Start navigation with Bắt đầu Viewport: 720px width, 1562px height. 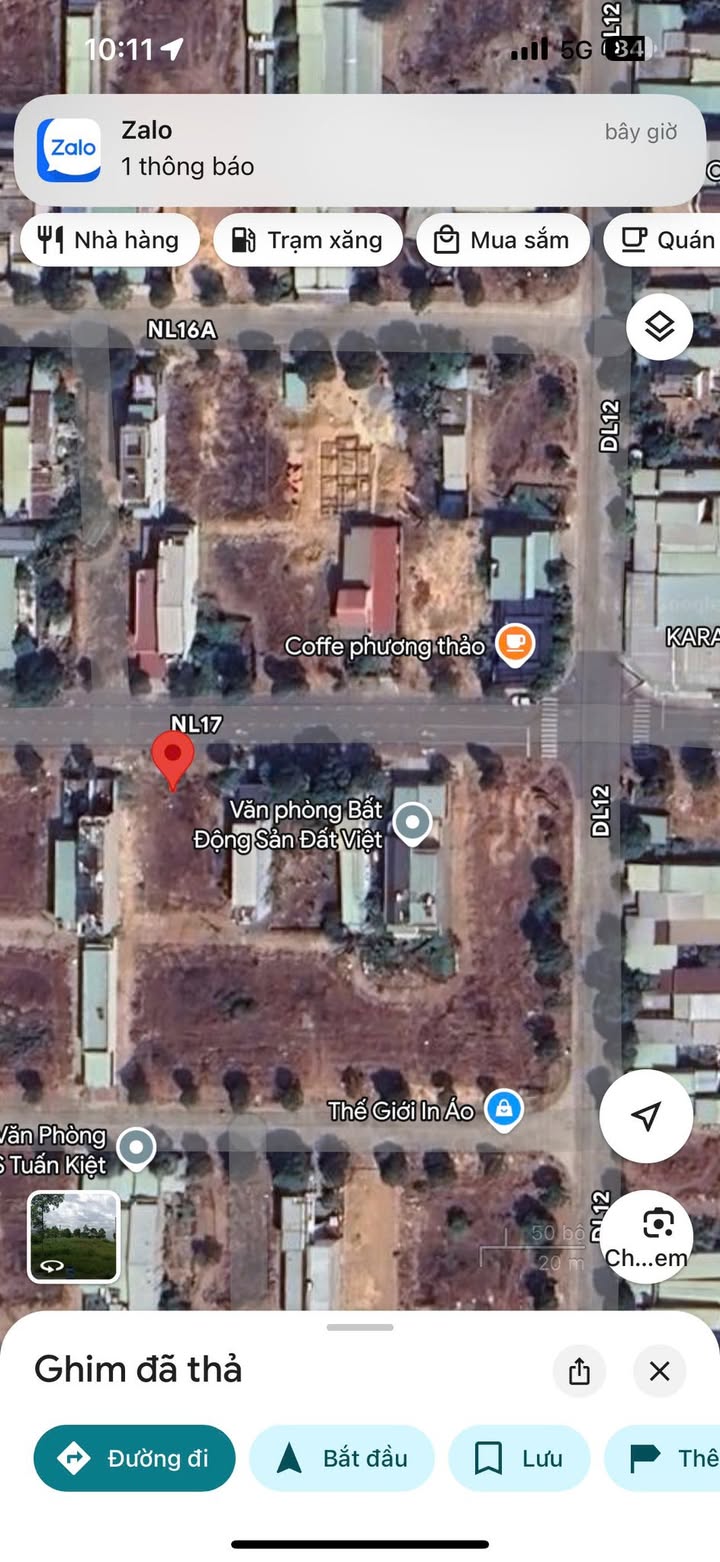coord(342,1458)
